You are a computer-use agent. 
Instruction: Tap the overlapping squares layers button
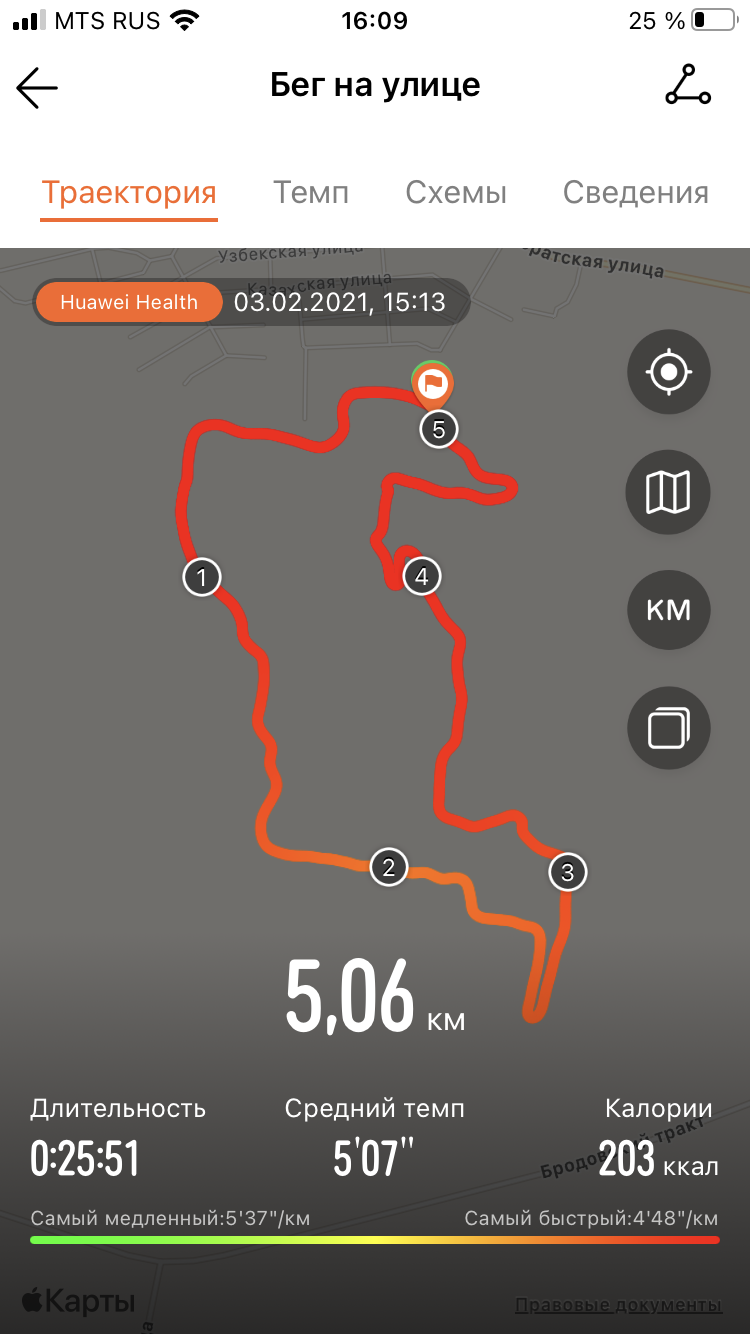(668, 727)
